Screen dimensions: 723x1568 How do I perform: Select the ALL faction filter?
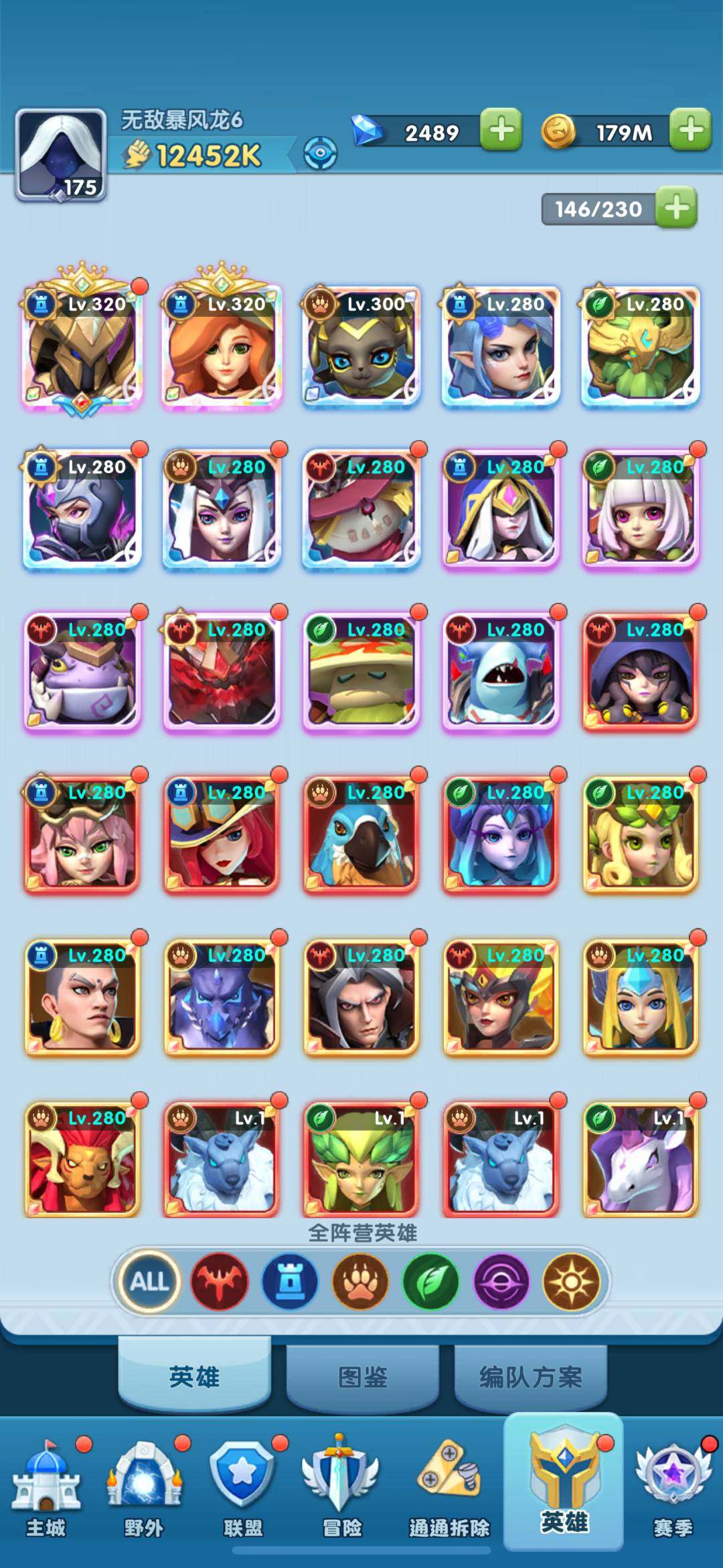click(149, 1281)
